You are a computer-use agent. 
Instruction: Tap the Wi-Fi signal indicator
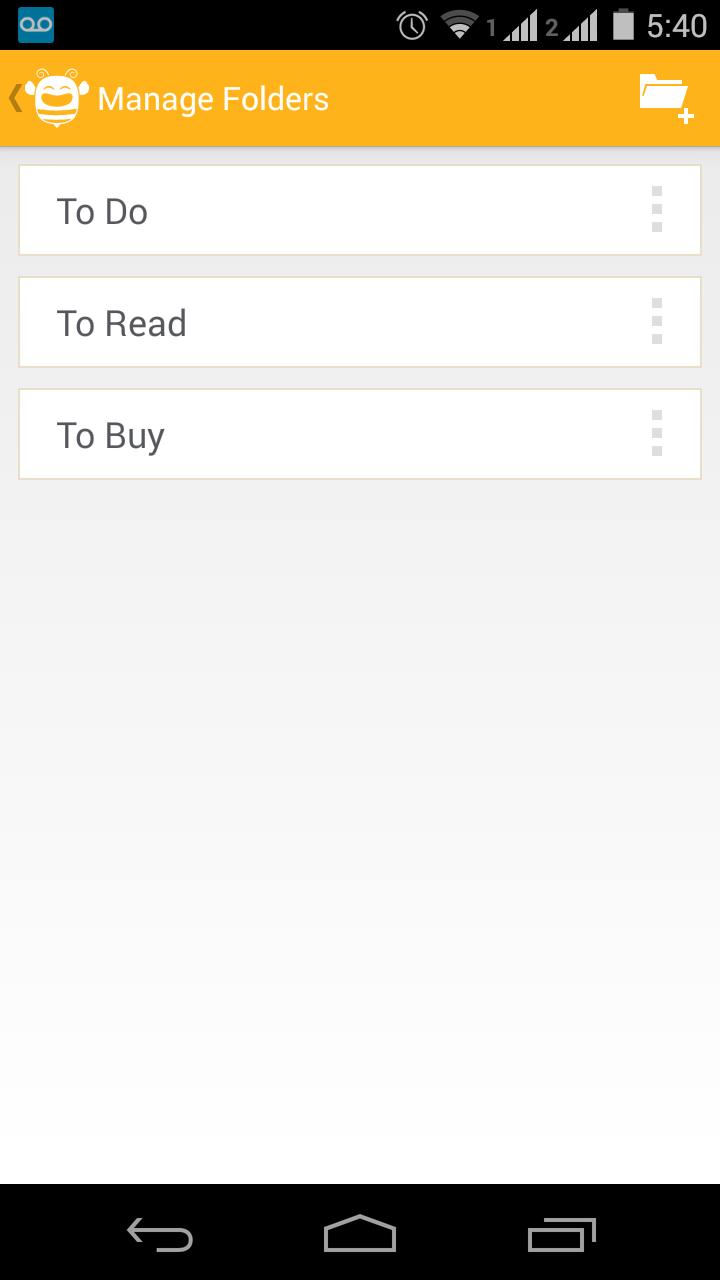(459, 25)
